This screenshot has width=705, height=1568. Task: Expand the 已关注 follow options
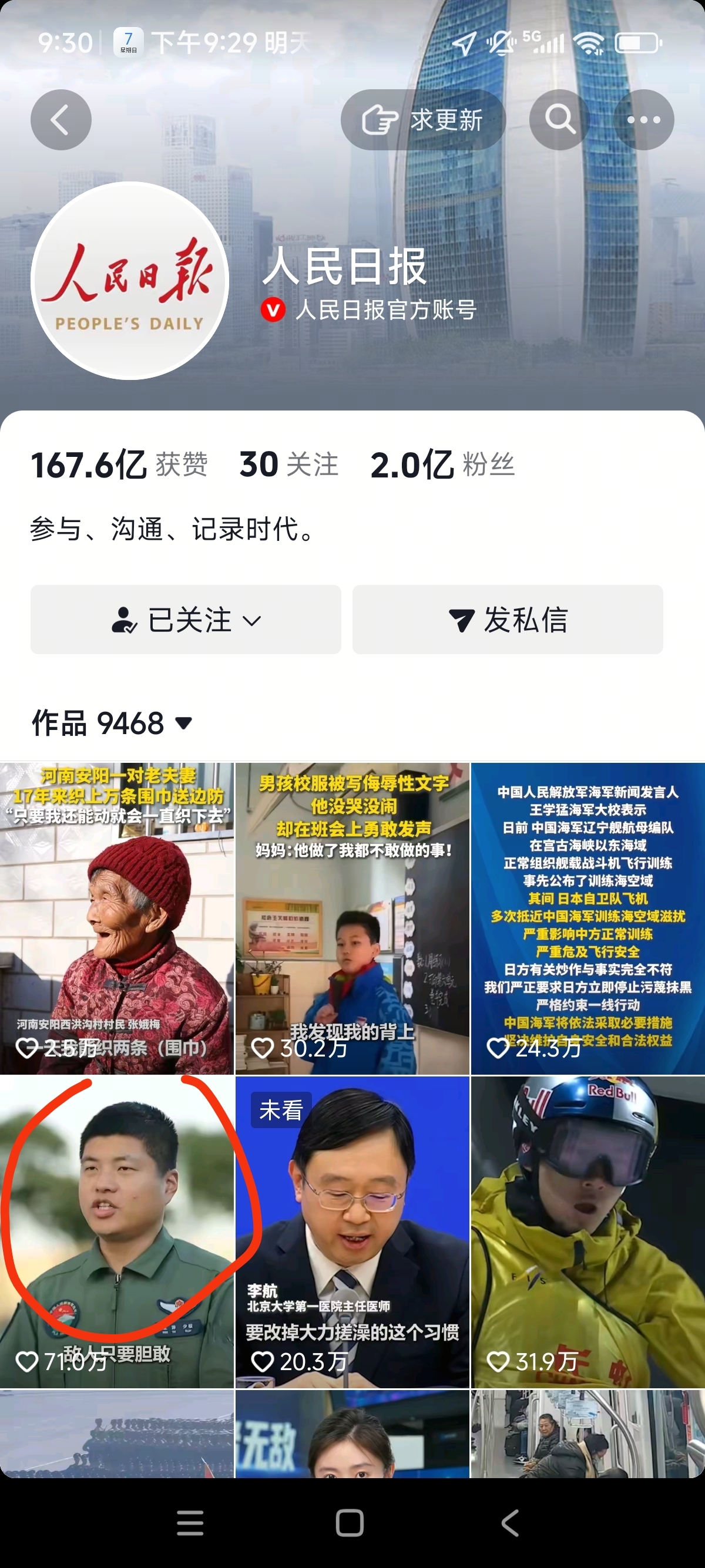[186, 620]
